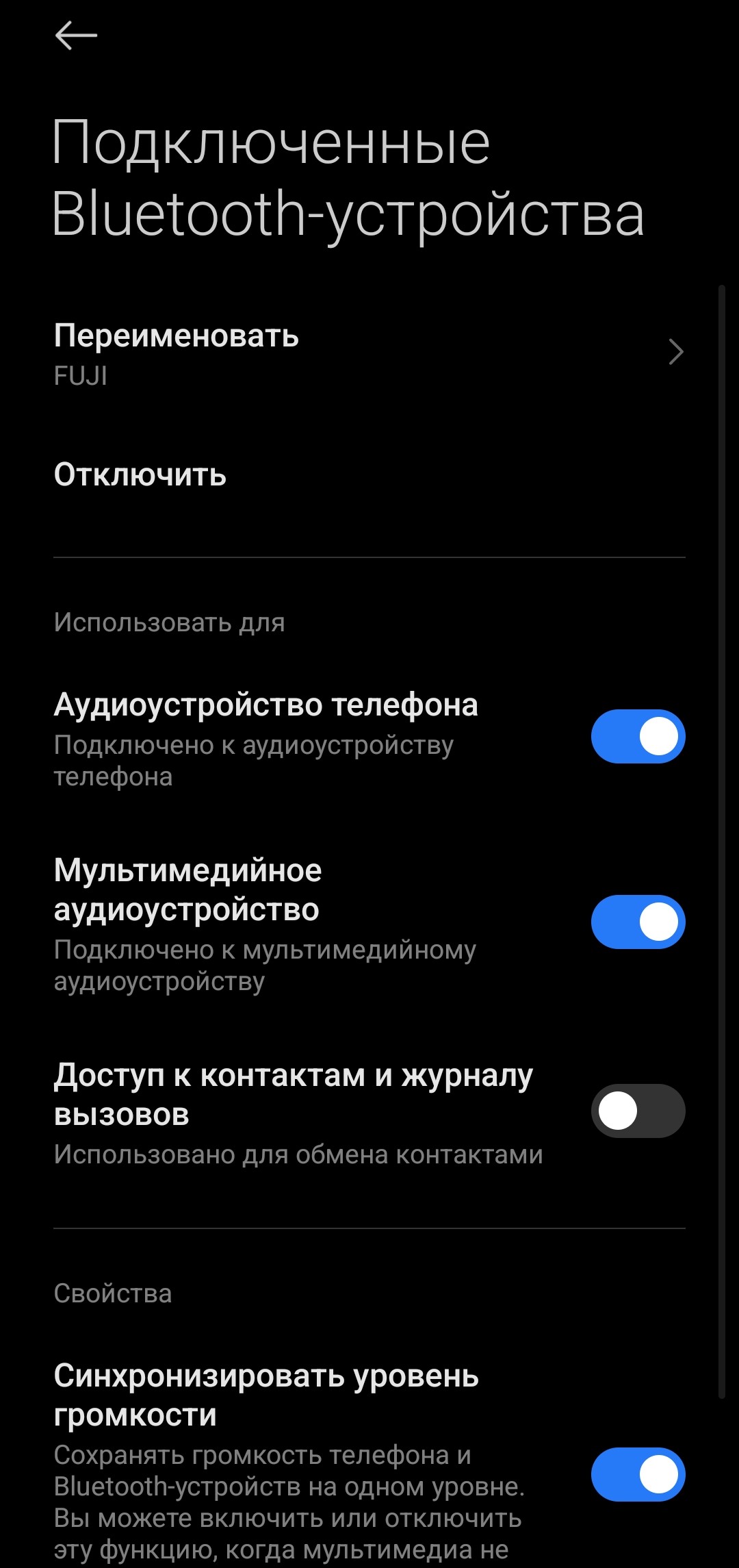
Task: Tap Отключить to disconnect the device
Action: pyautogui.click(x=140, y=475)
